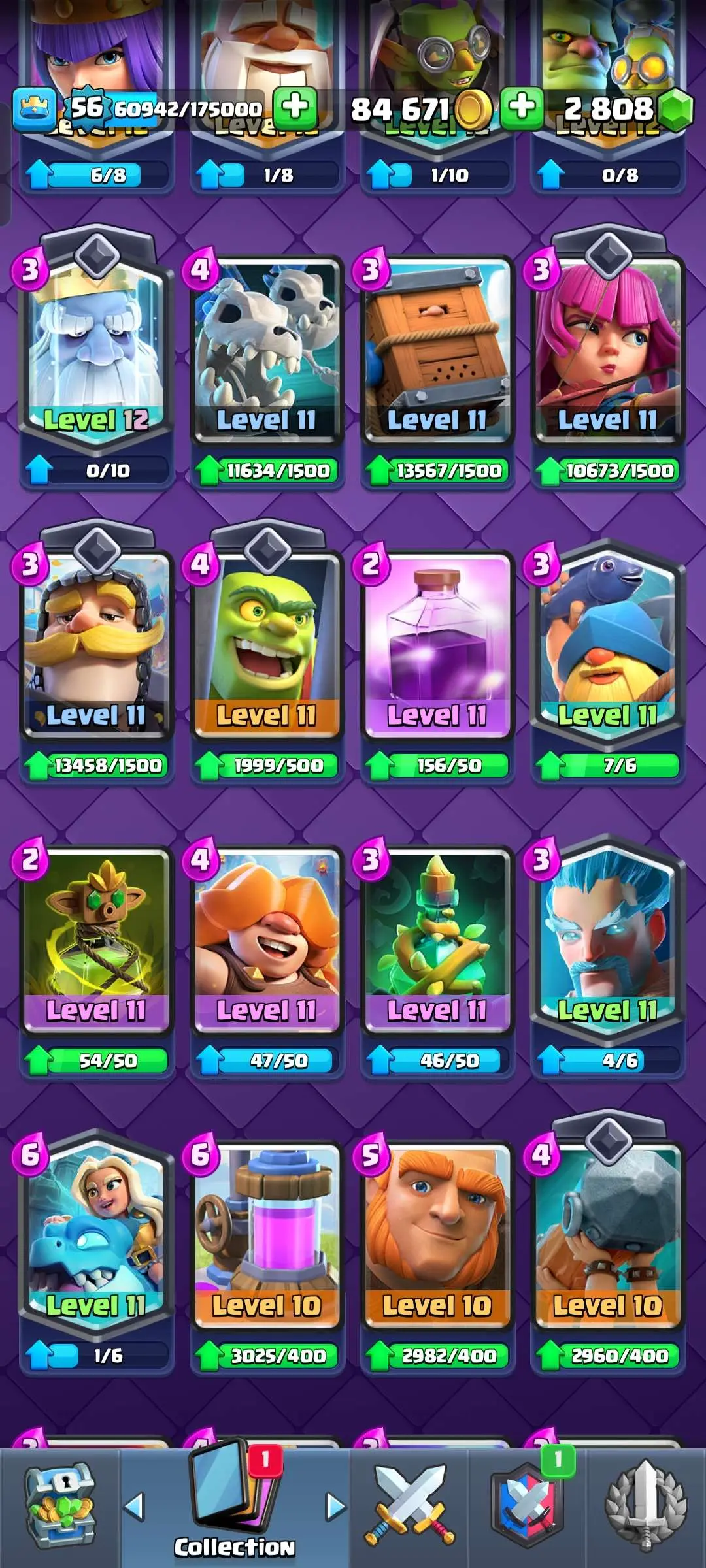The image size is (706, 1568).
Task: Go to previous tab with left arrow
Action: click(x=134, y=1507)
